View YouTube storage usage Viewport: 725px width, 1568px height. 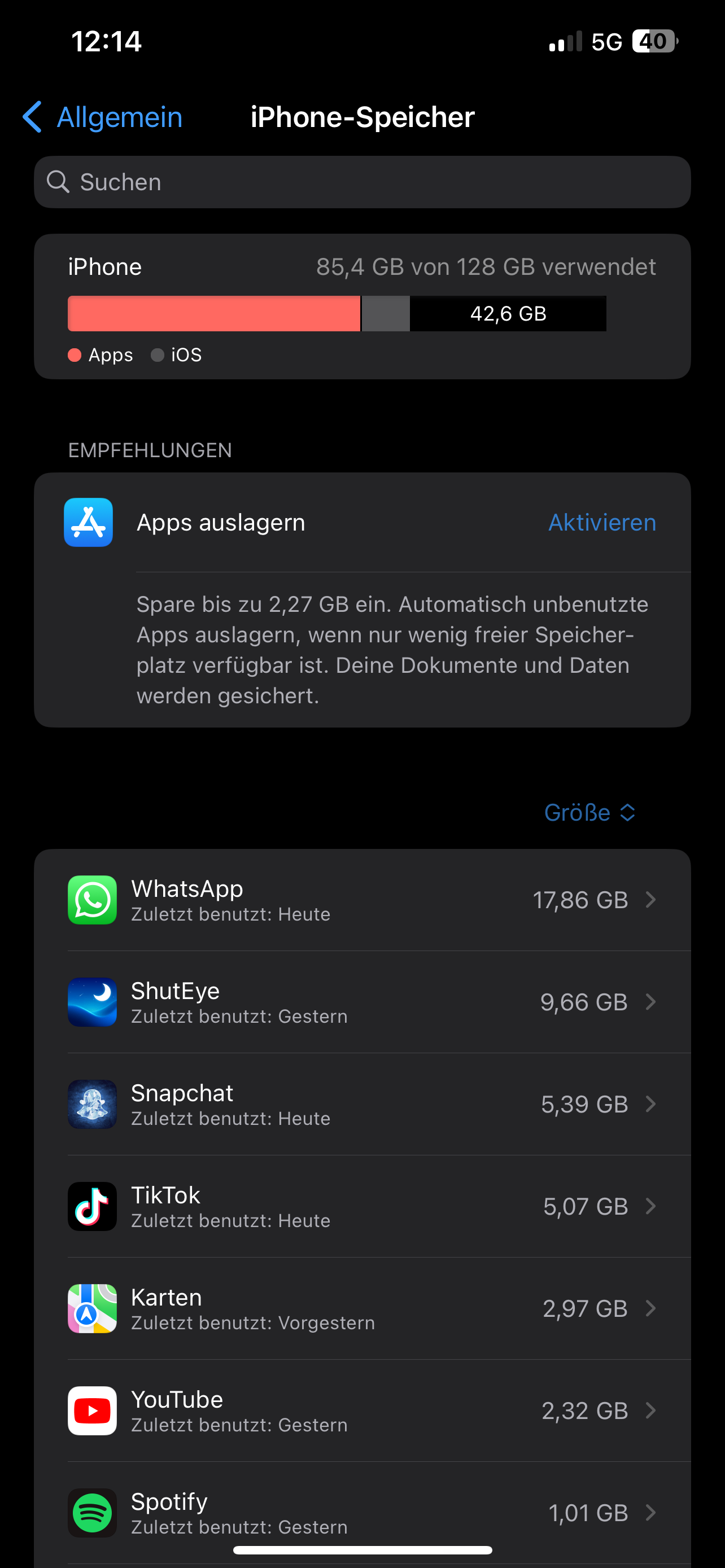(362, 1412)
